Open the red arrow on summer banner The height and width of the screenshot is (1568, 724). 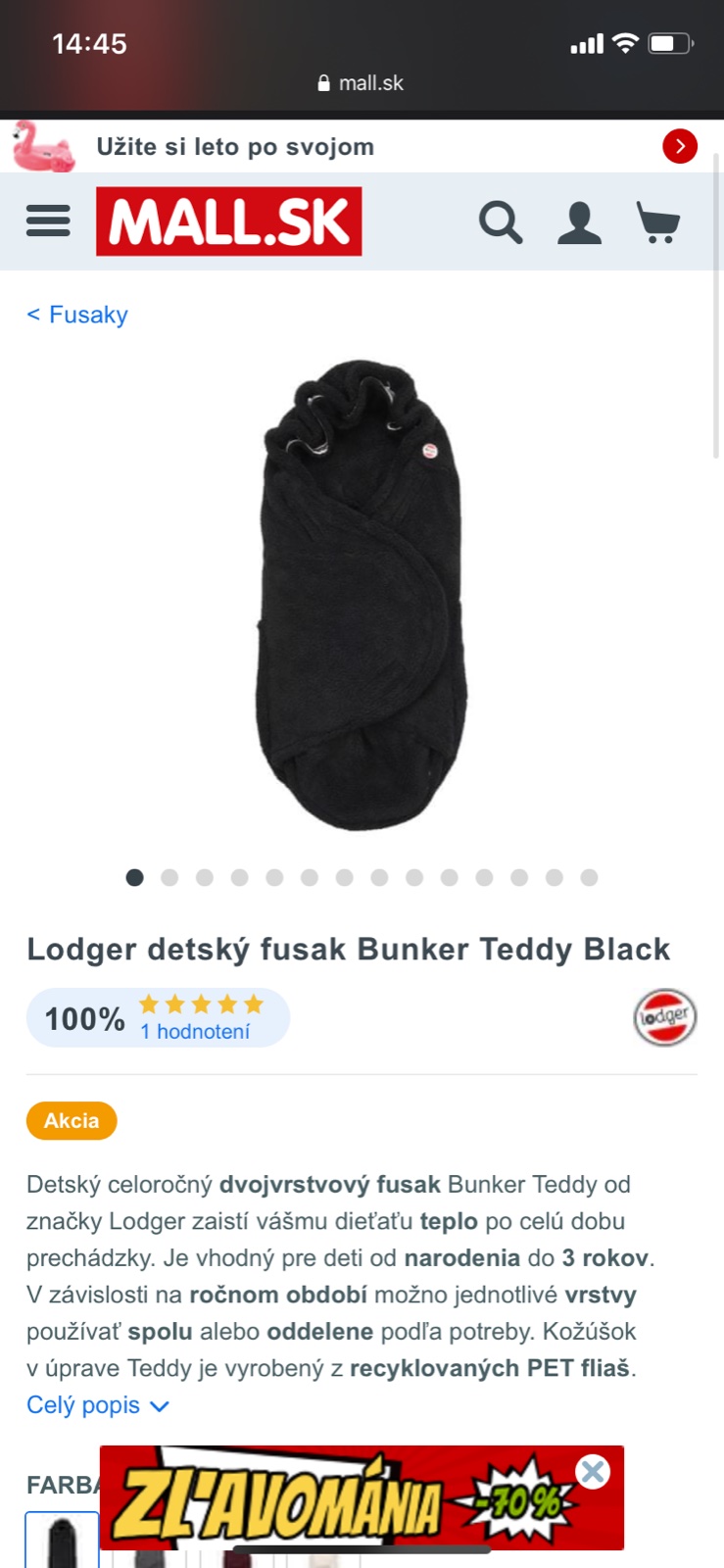pos(680,147)
